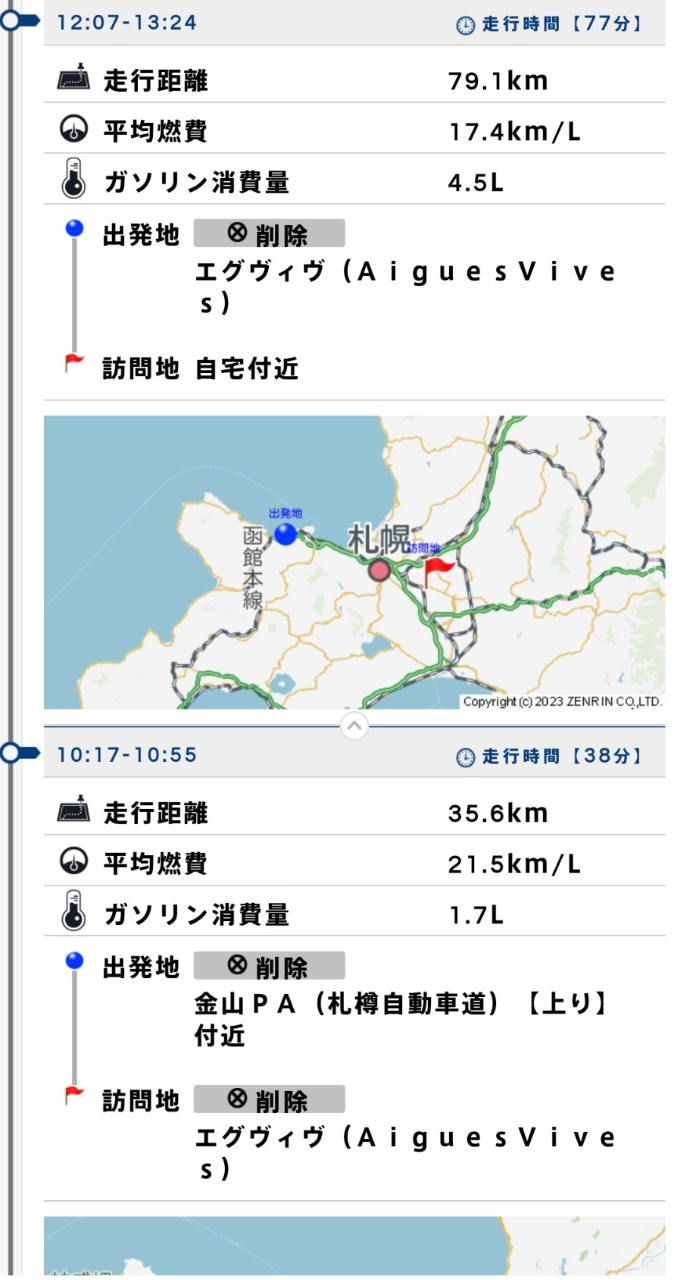Delete the visited place in the 10:17-10:55 trip
Viewport: 682px width, 1280px height.
click(x=269, y=1100)
